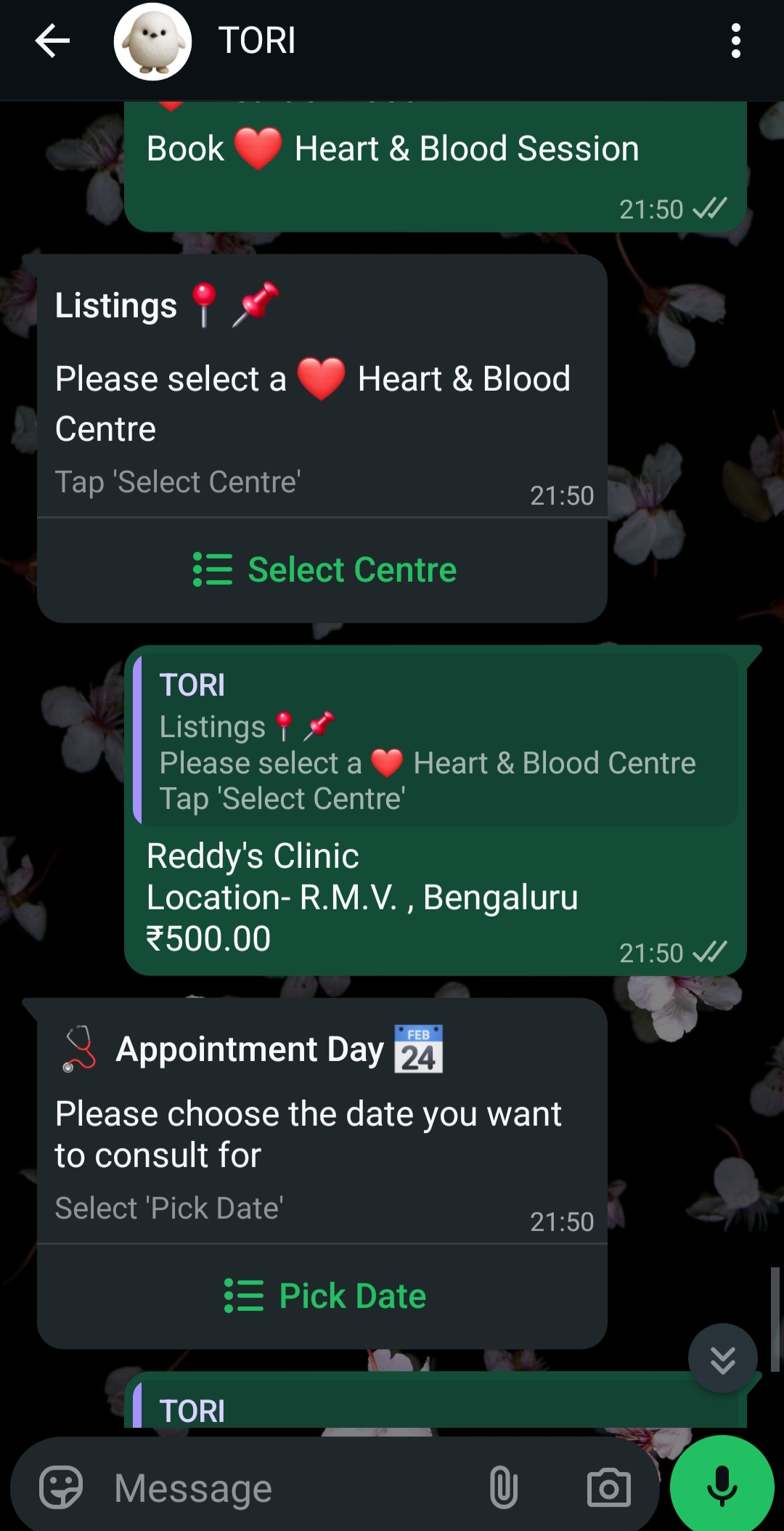Open the camera from the message bar
784x1531 pixels.
point(608,1487)
